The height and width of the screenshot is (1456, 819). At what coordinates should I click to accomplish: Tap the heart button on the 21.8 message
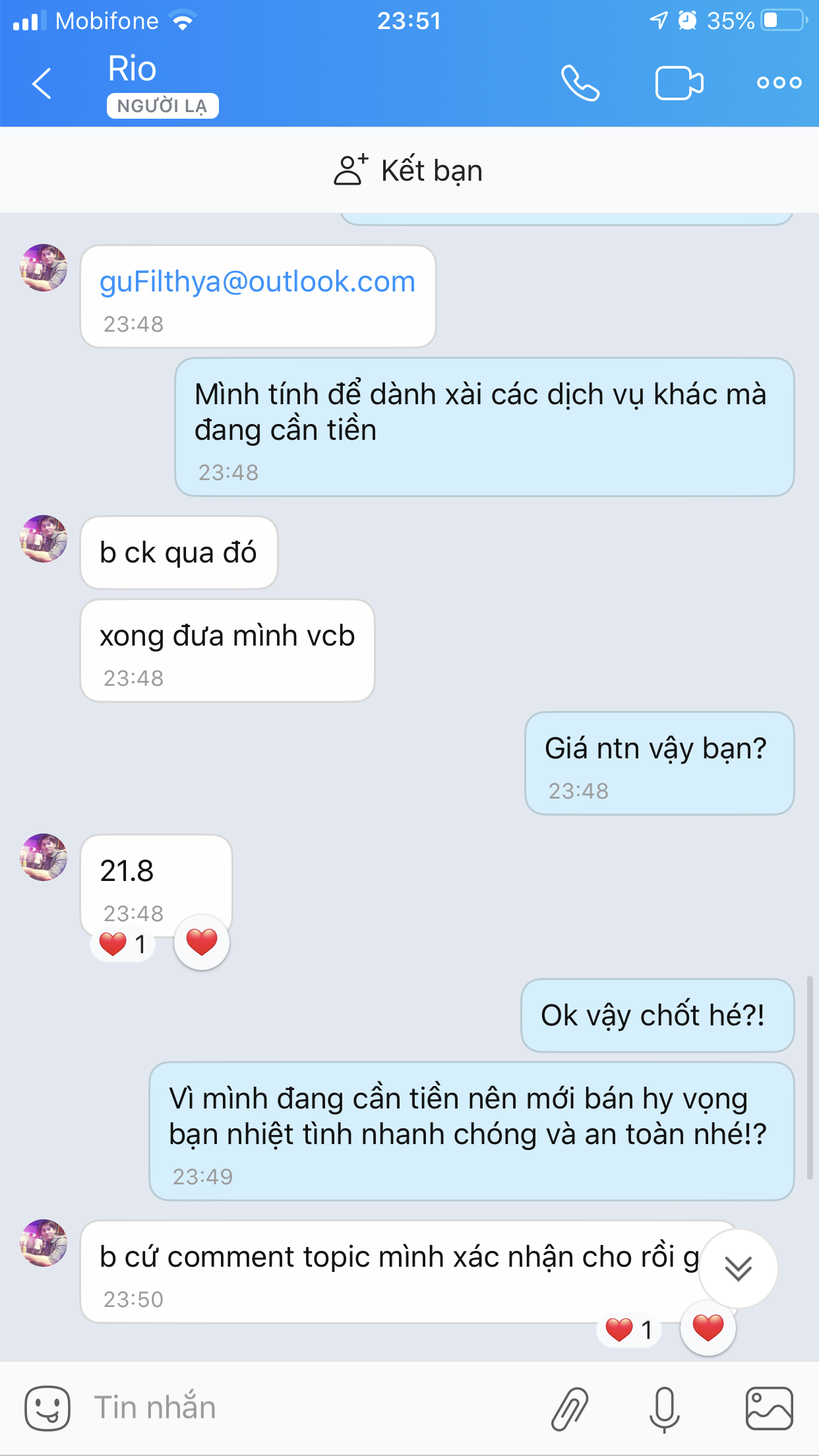[x=202, y=942]
